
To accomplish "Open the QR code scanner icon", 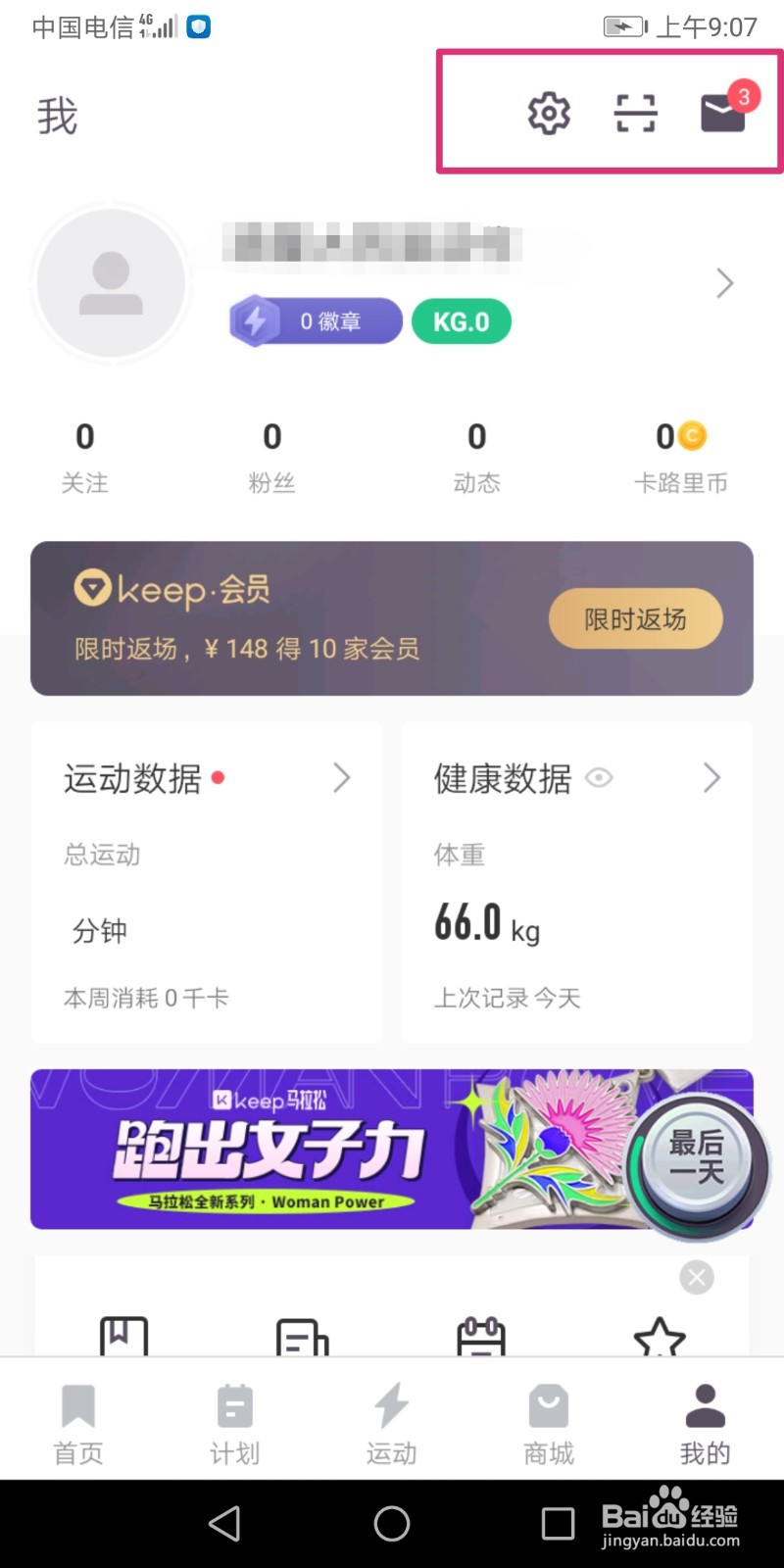I will tap(635, 113).
